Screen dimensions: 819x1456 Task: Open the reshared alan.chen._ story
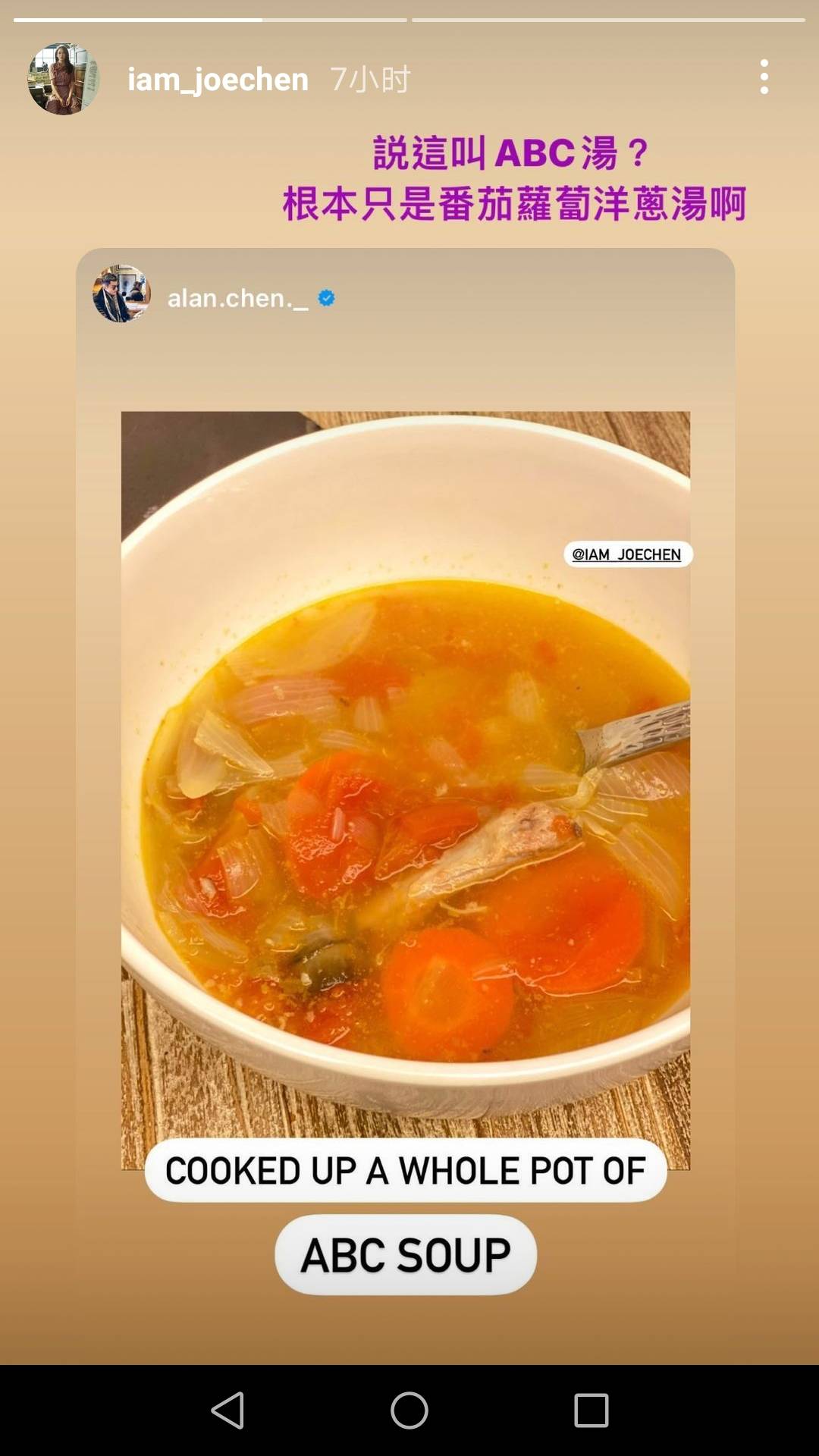click(405, 789)
